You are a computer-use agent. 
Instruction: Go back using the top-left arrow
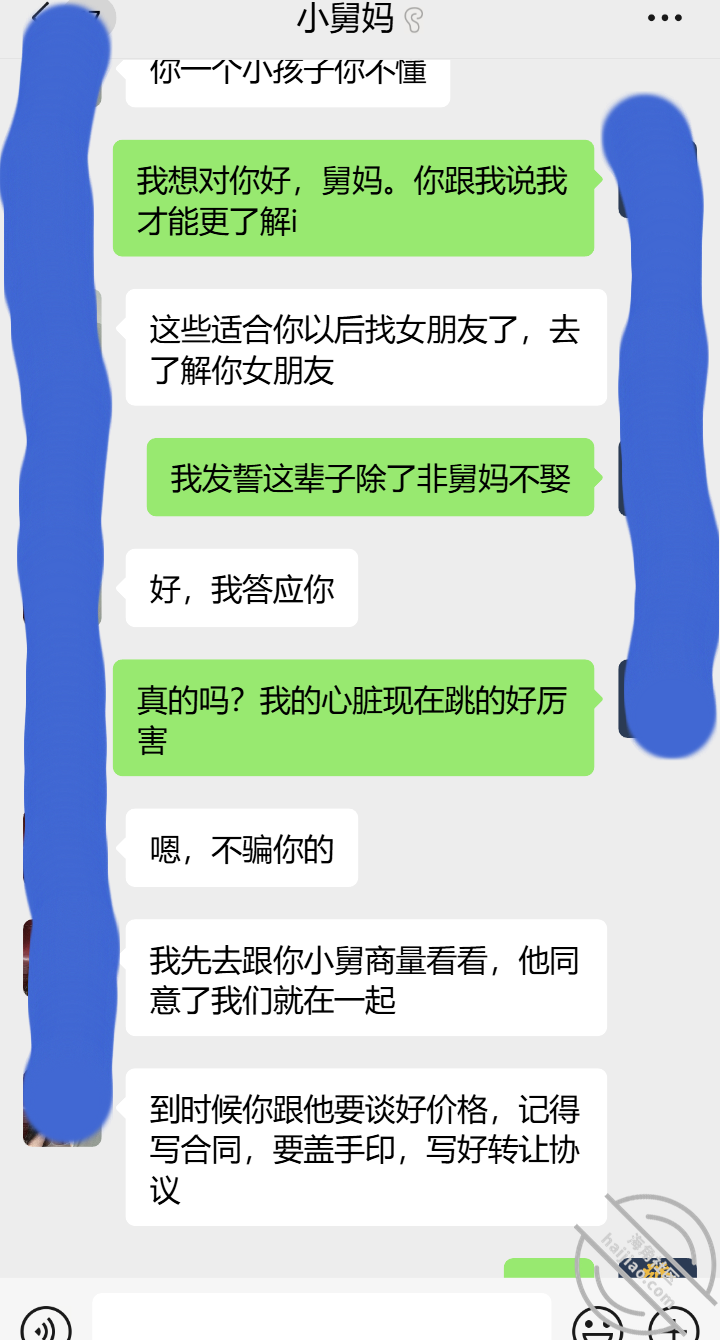[40, 15]
